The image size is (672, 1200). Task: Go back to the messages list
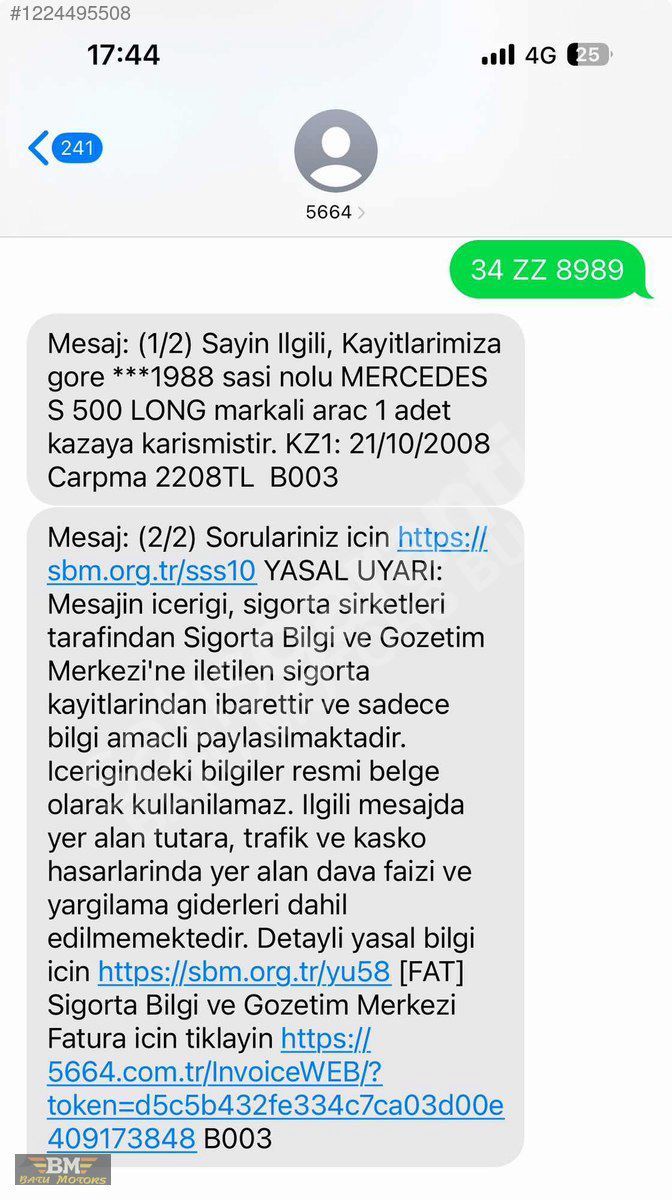click(65, 149)
